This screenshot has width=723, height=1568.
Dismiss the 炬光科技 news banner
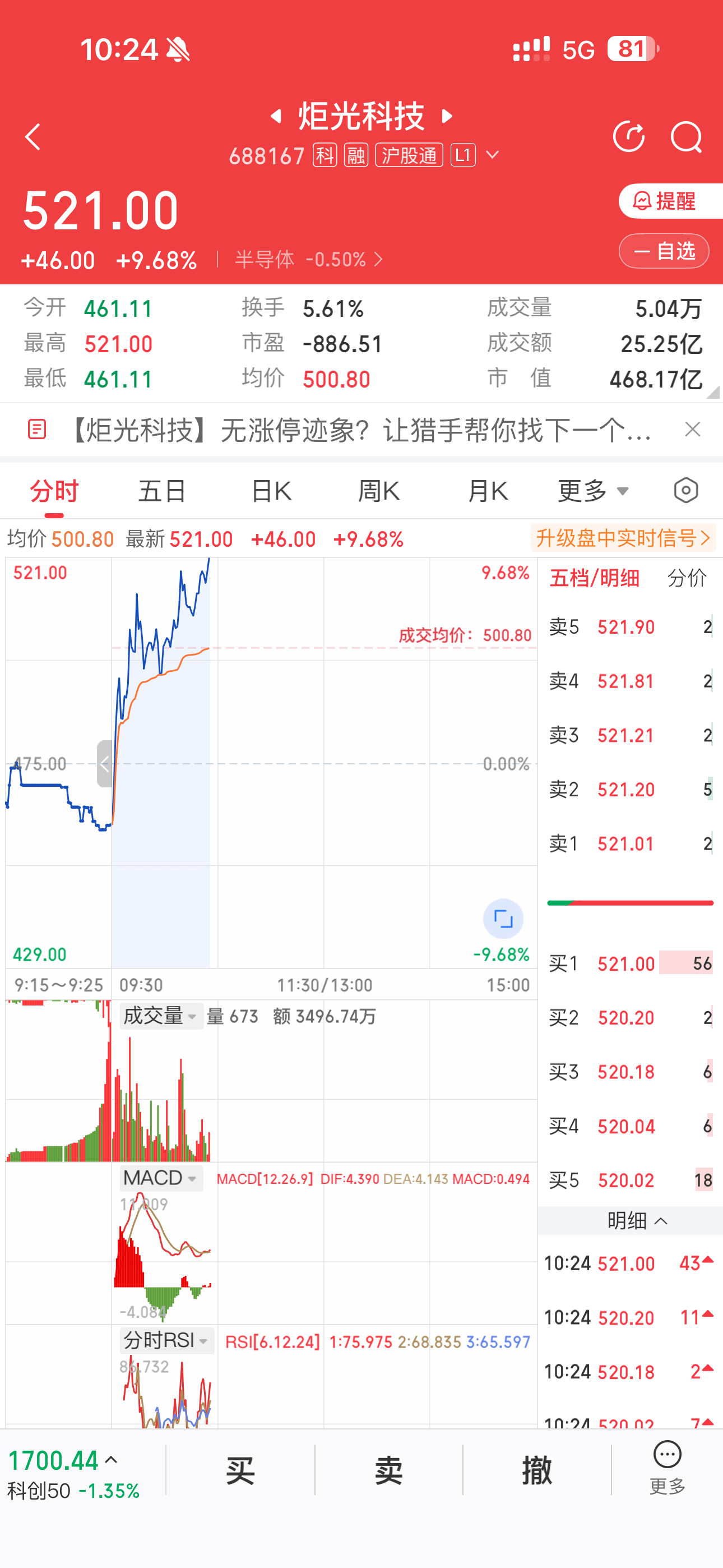pyautogui.click(x=693, y=430)
